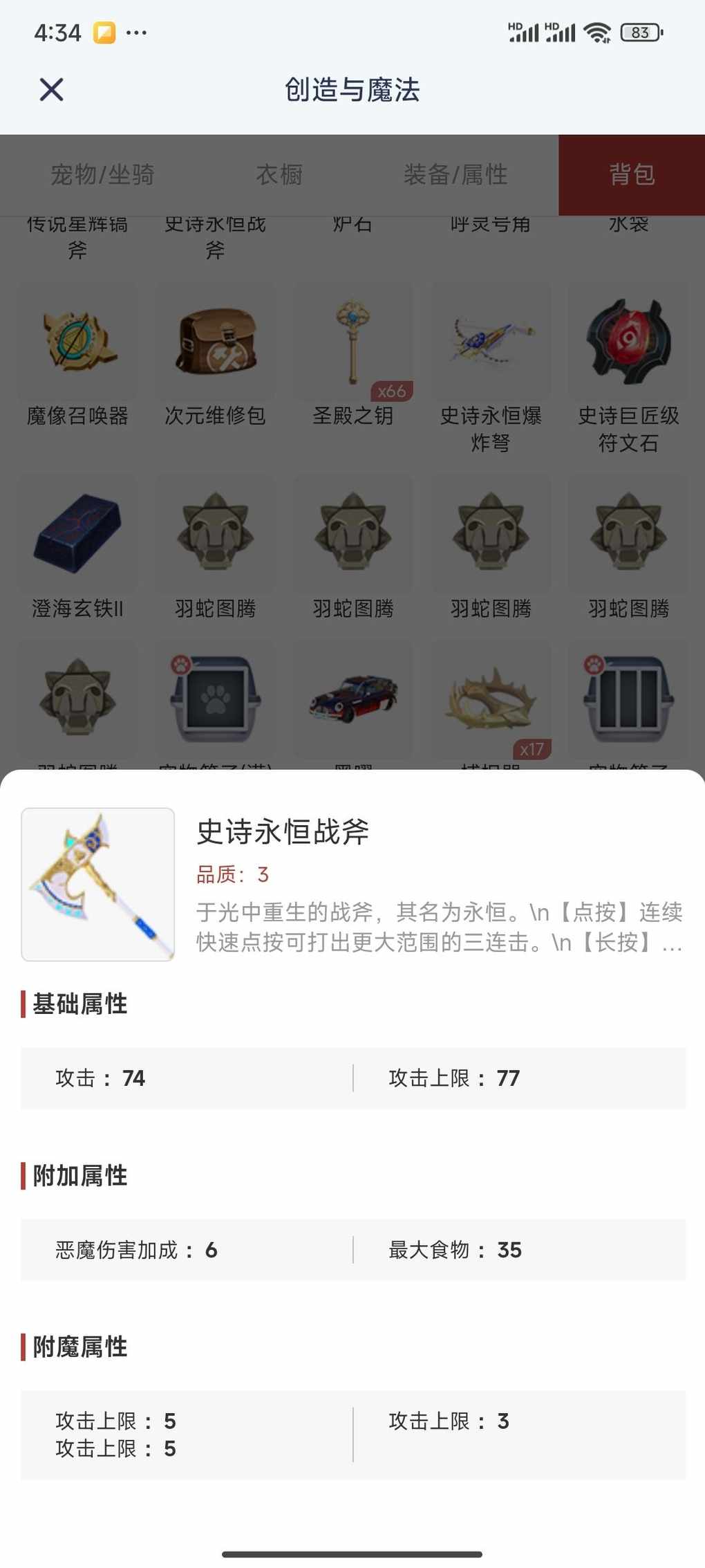This screenshot has height=1568, width=705.
Task: Tap the 圣殿之钥 item
Action: [x=352, y=341]
